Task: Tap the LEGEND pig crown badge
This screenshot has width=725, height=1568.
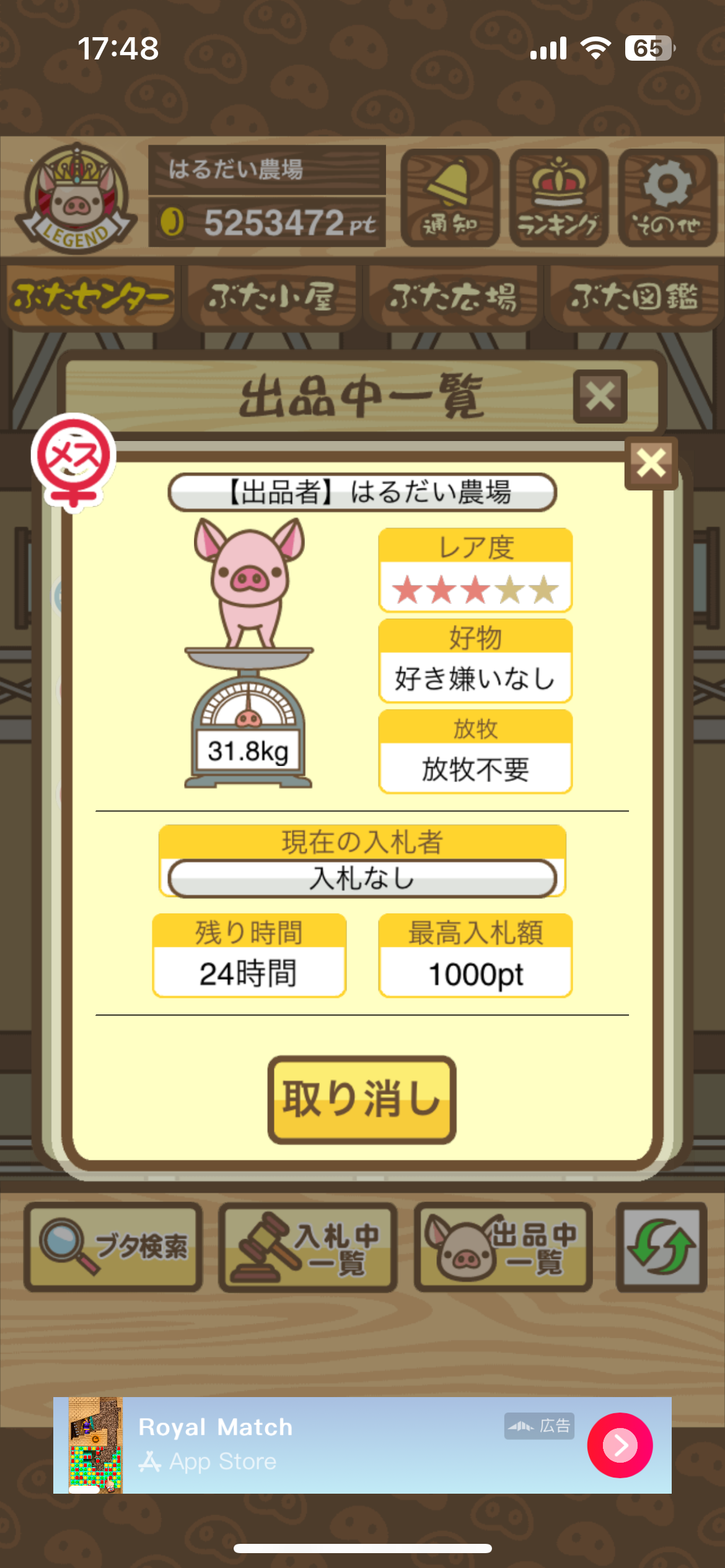Action: [76, 198]
